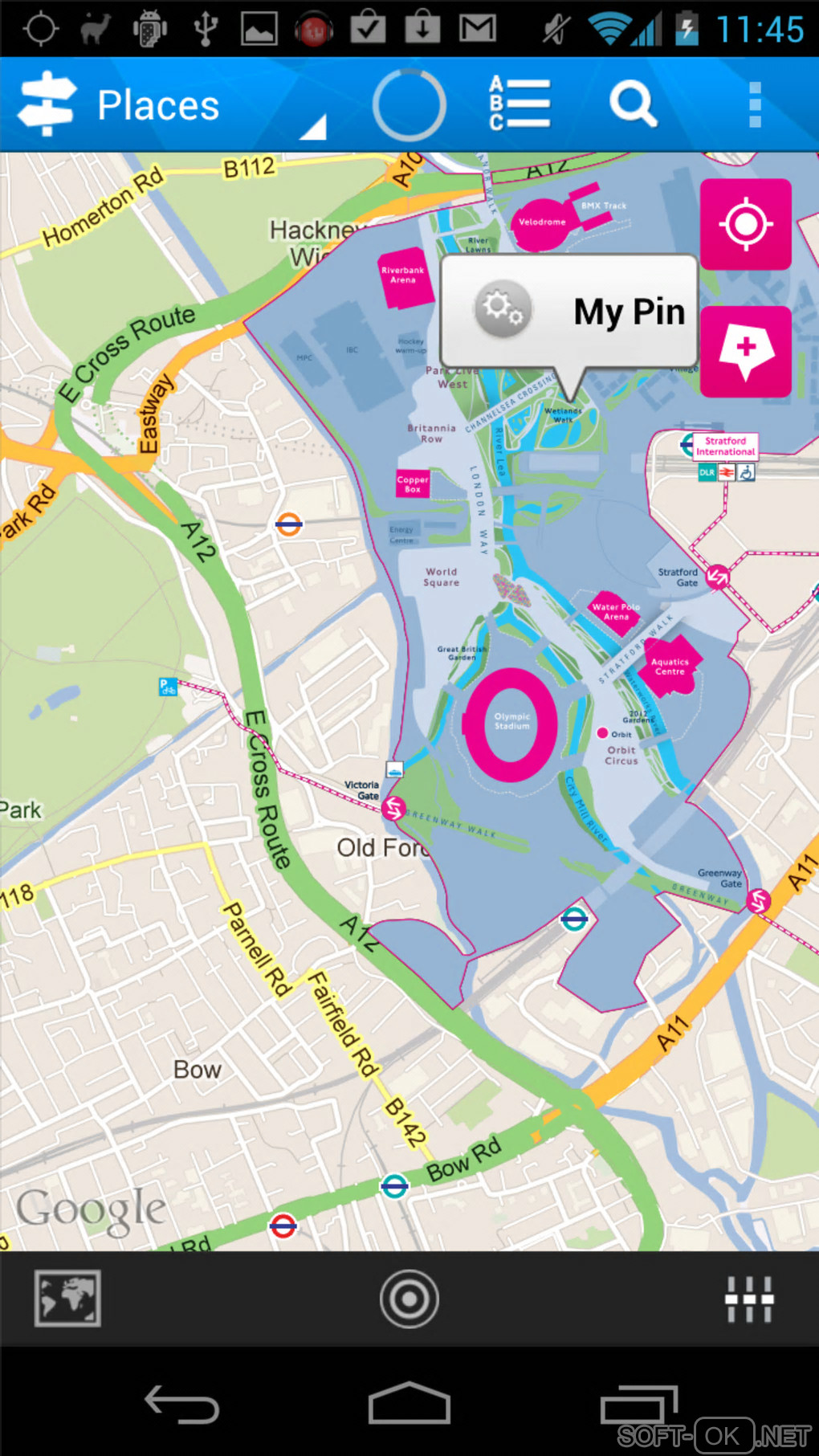Open the alphabetical list view

[520, 104]
